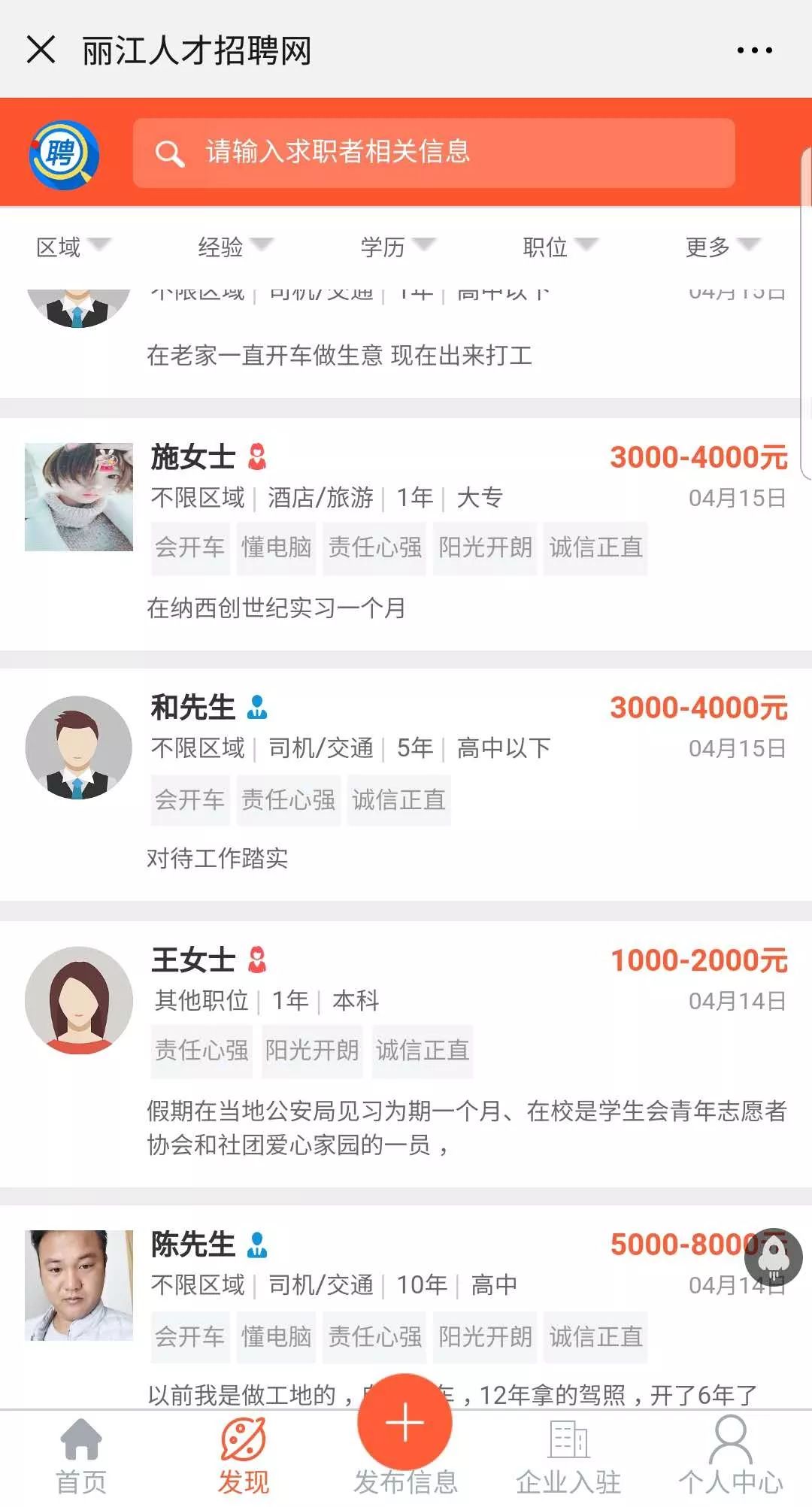Switch to the 企业入驻 tab

[568, 1457]
